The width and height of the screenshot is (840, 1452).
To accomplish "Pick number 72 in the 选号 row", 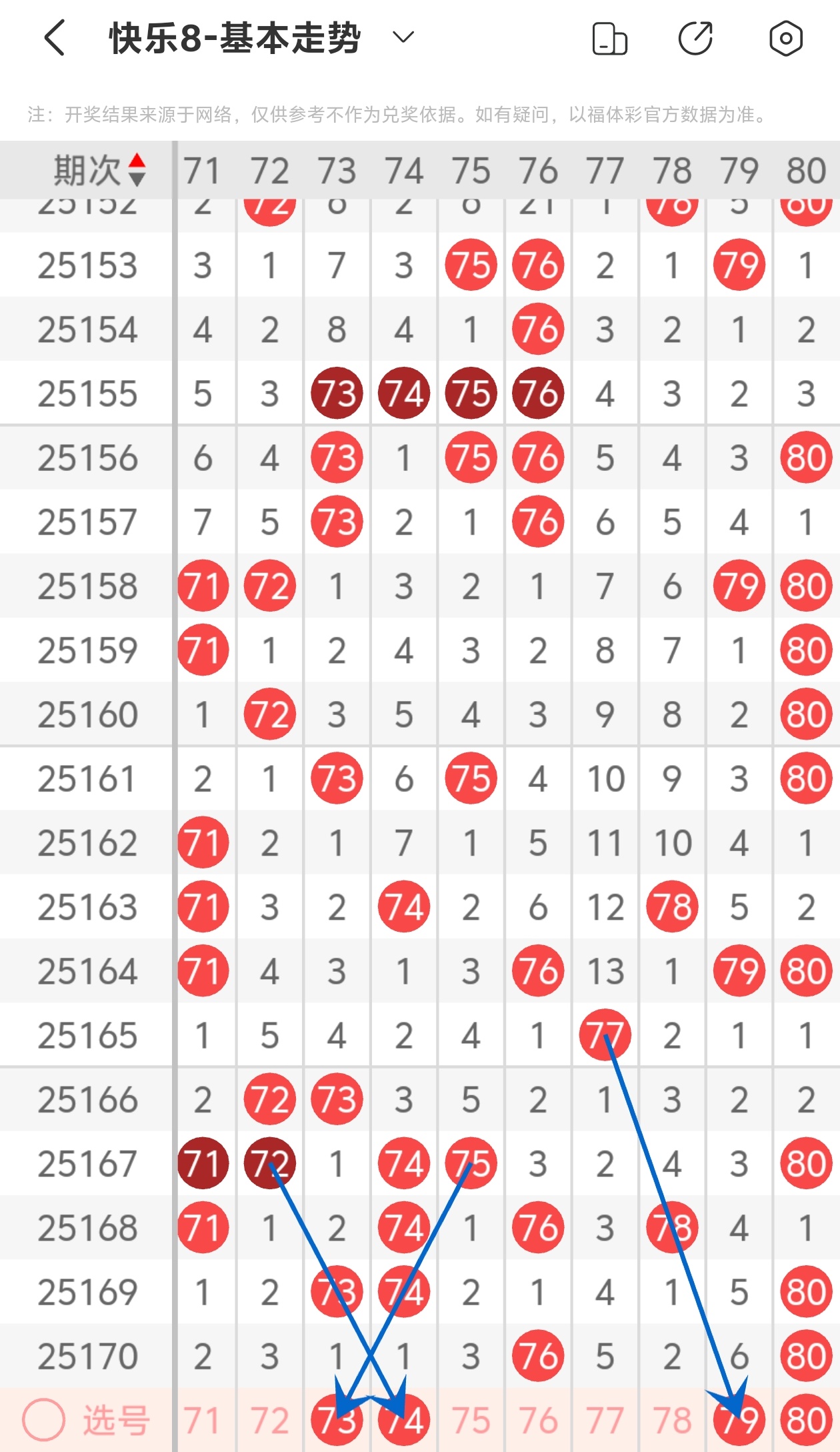I will pyautogui.click(x=269, y=1420).
